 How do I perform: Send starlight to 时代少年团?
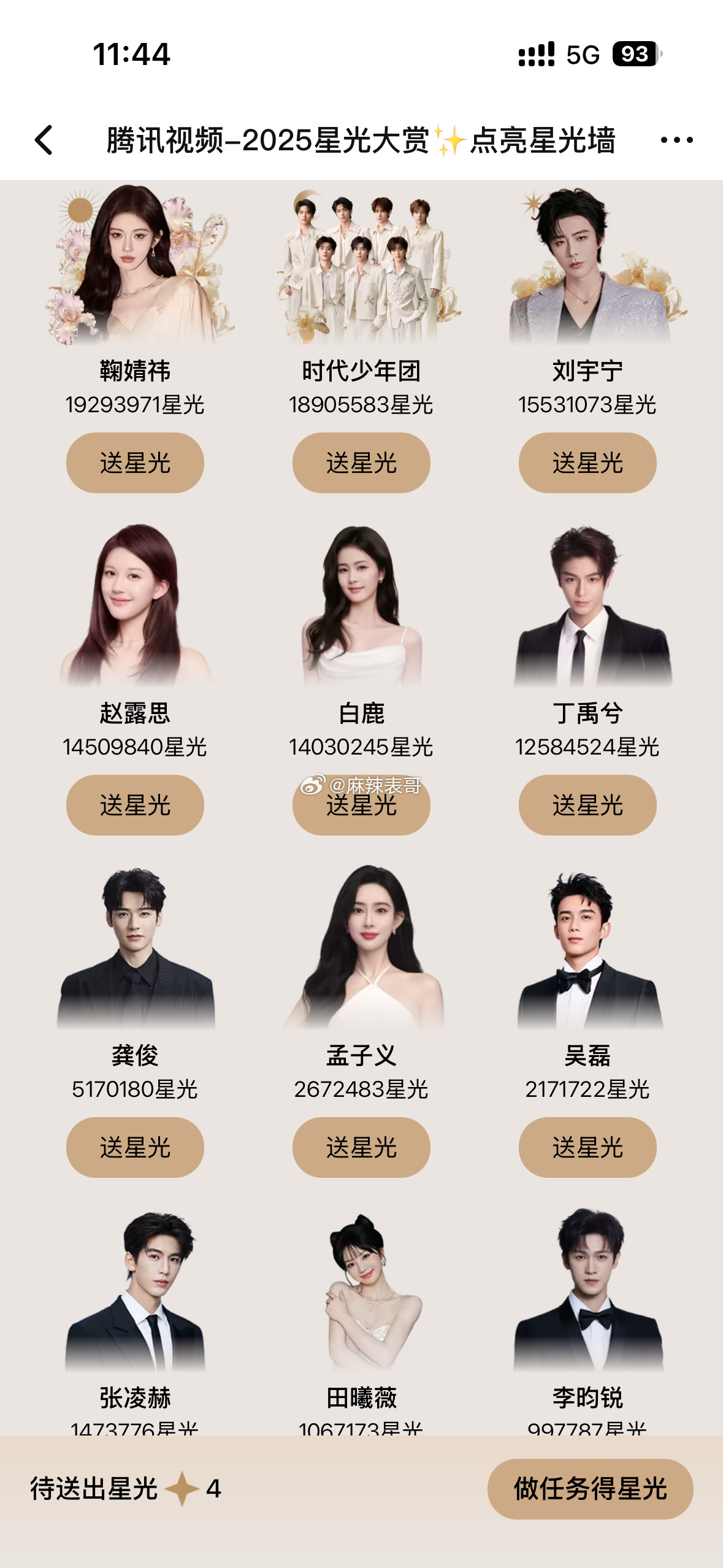click(361, 462)
